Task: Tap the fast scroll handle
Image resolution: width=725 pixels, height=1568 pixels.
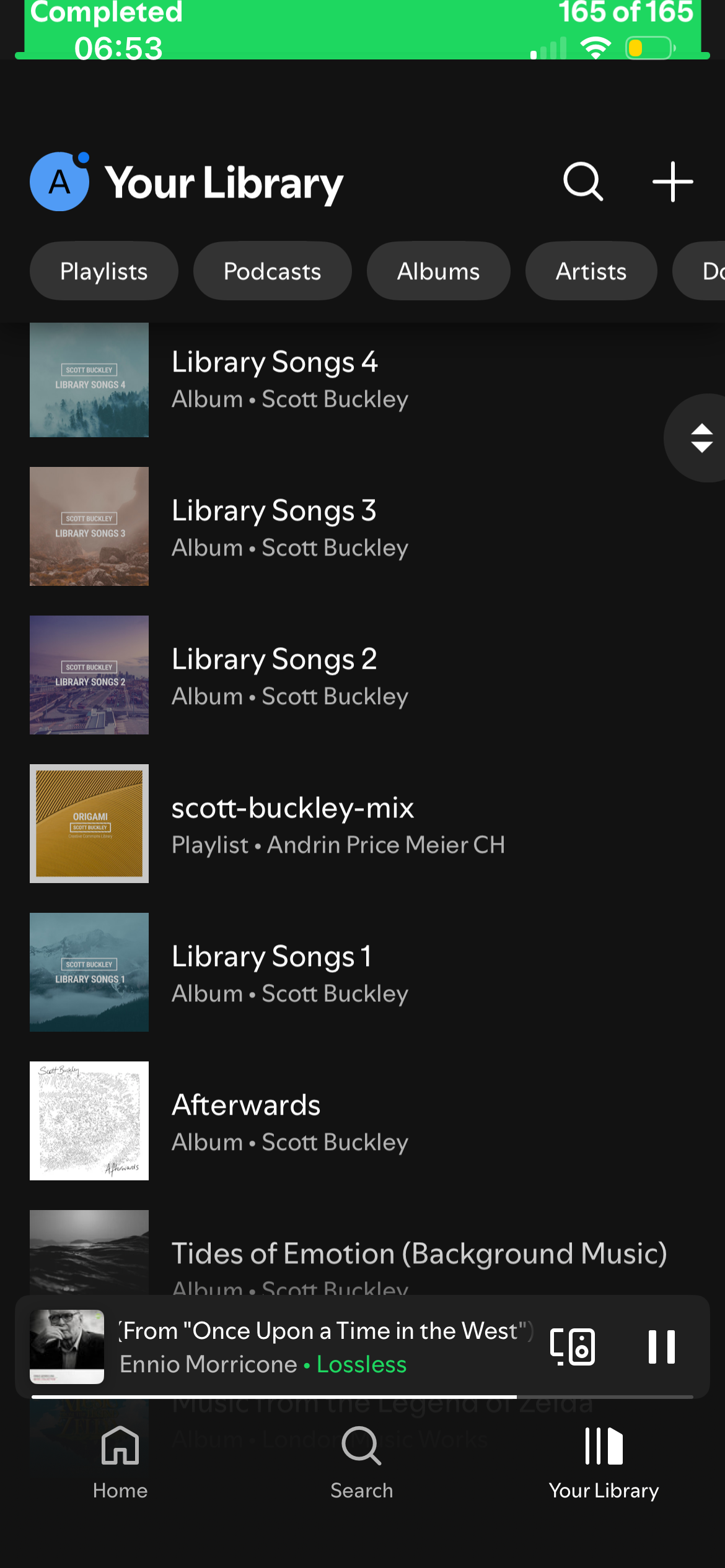Action: [x=701, y=438]
